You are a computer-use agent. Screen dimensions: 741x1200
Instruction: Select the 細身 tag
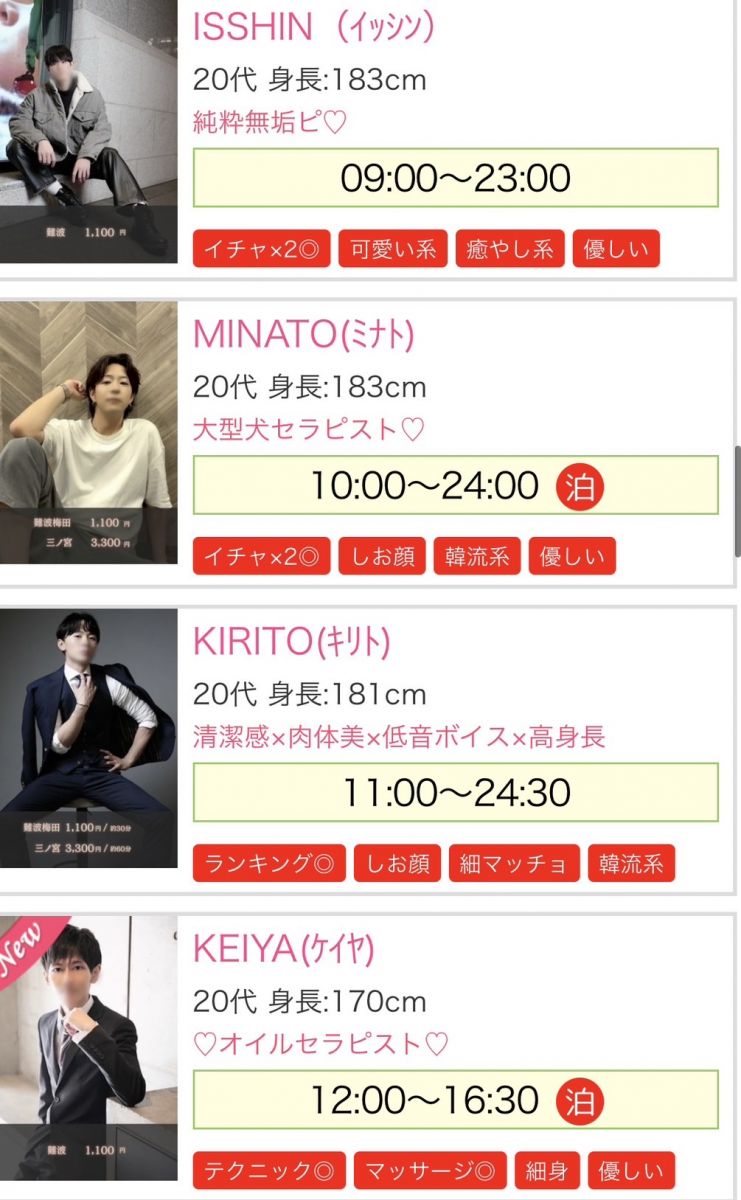point(546,1171)
